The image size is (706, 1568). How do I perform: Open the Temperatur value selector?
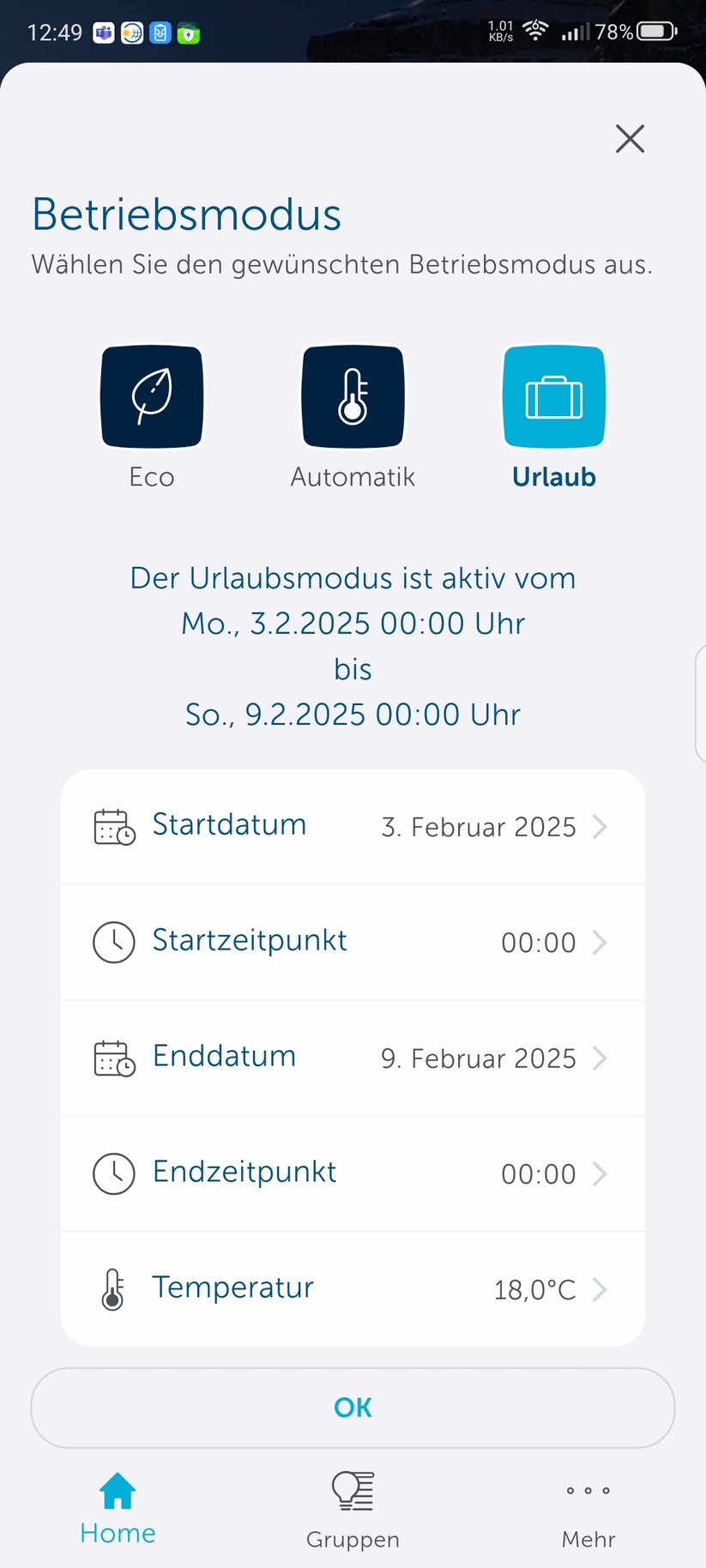point(600,1288)
